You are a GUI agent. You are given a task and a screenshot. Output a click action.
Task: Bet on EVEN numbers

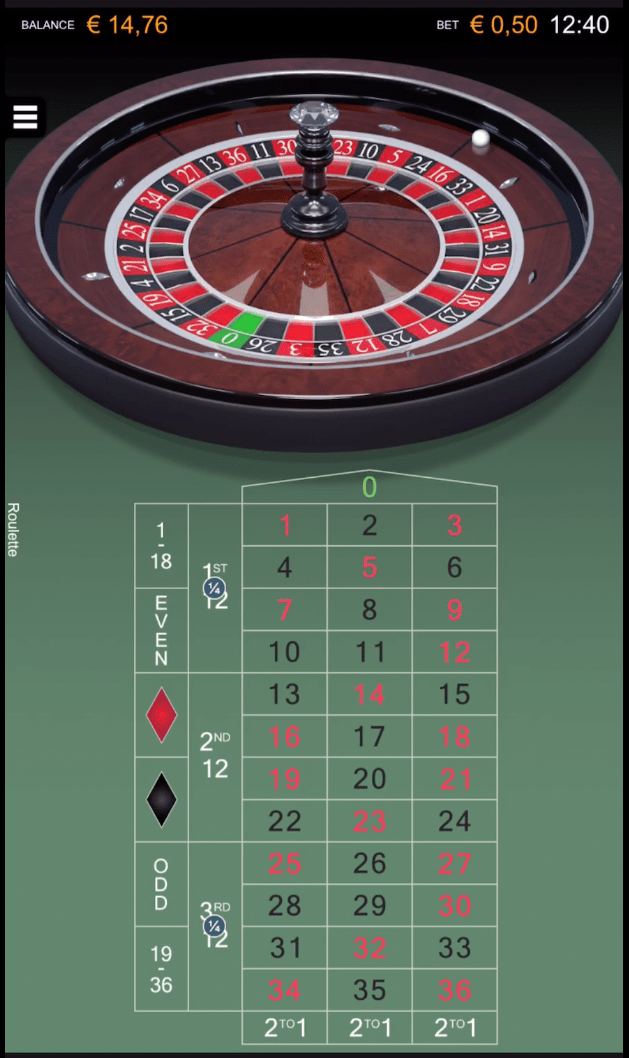tap(161, 630)
